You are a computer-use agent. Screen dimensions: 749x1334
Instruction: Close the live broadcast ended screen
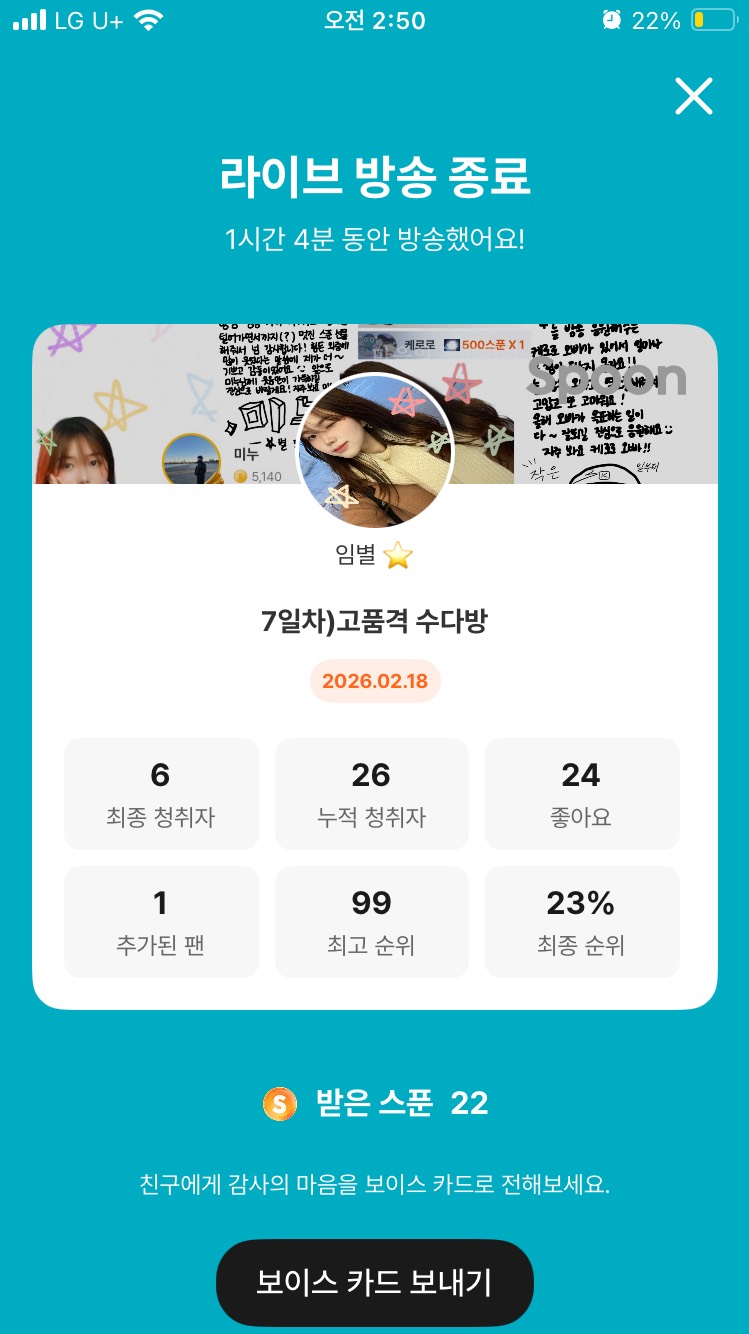click(693, 97)
